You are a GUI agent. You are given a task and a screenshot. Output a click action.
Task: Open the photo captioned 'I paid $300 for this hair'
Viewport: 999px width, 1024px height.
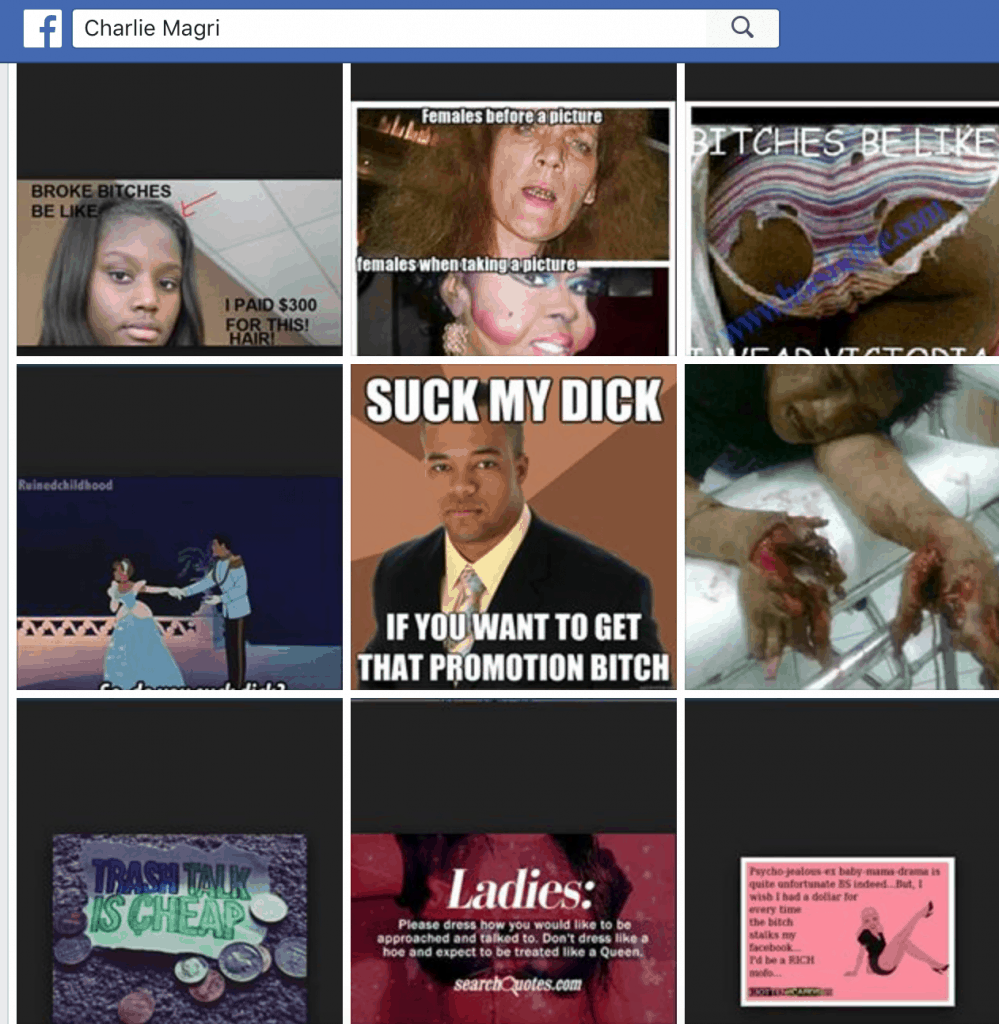pyautogui.click(x=179, y=263)
